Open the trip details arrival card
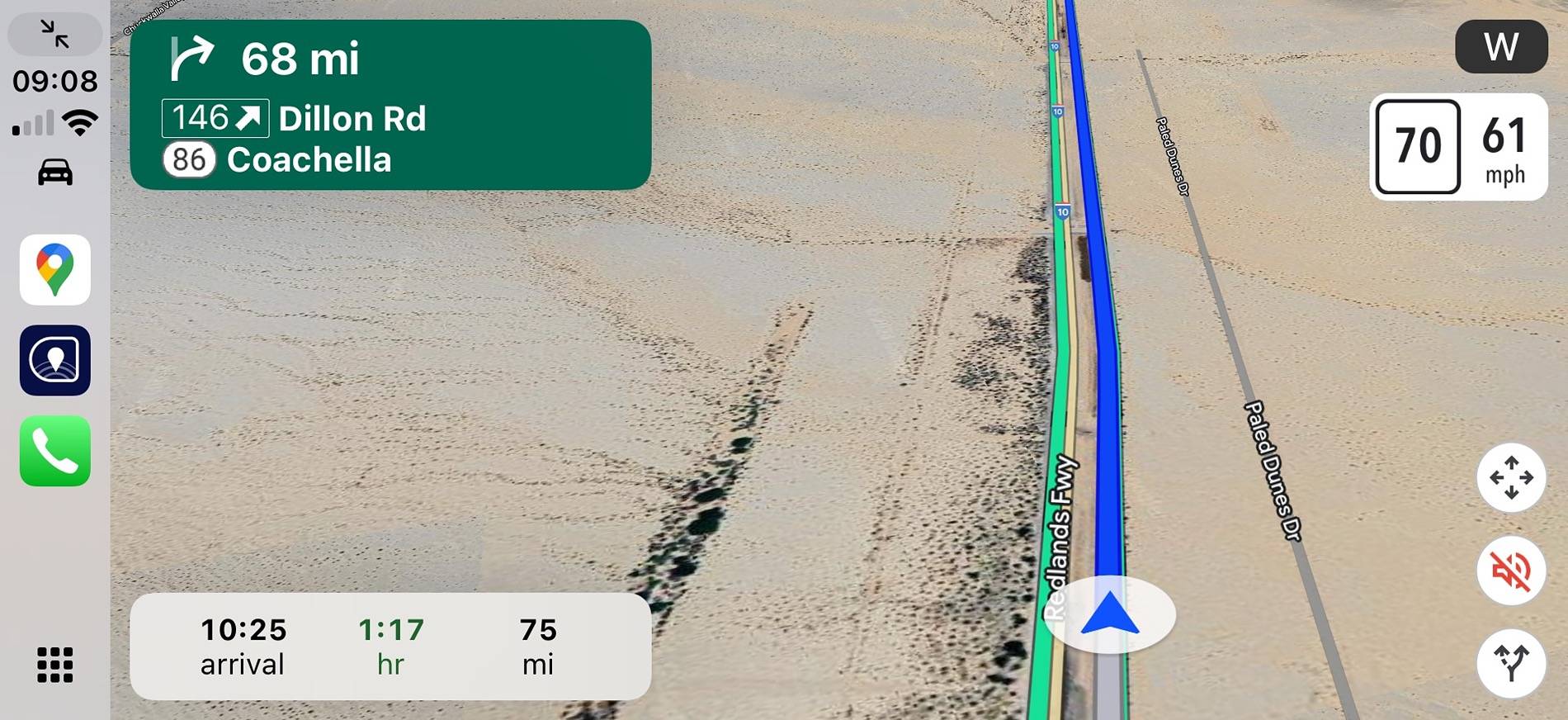The image size is (1568, 720). click(x=390, y=647)
